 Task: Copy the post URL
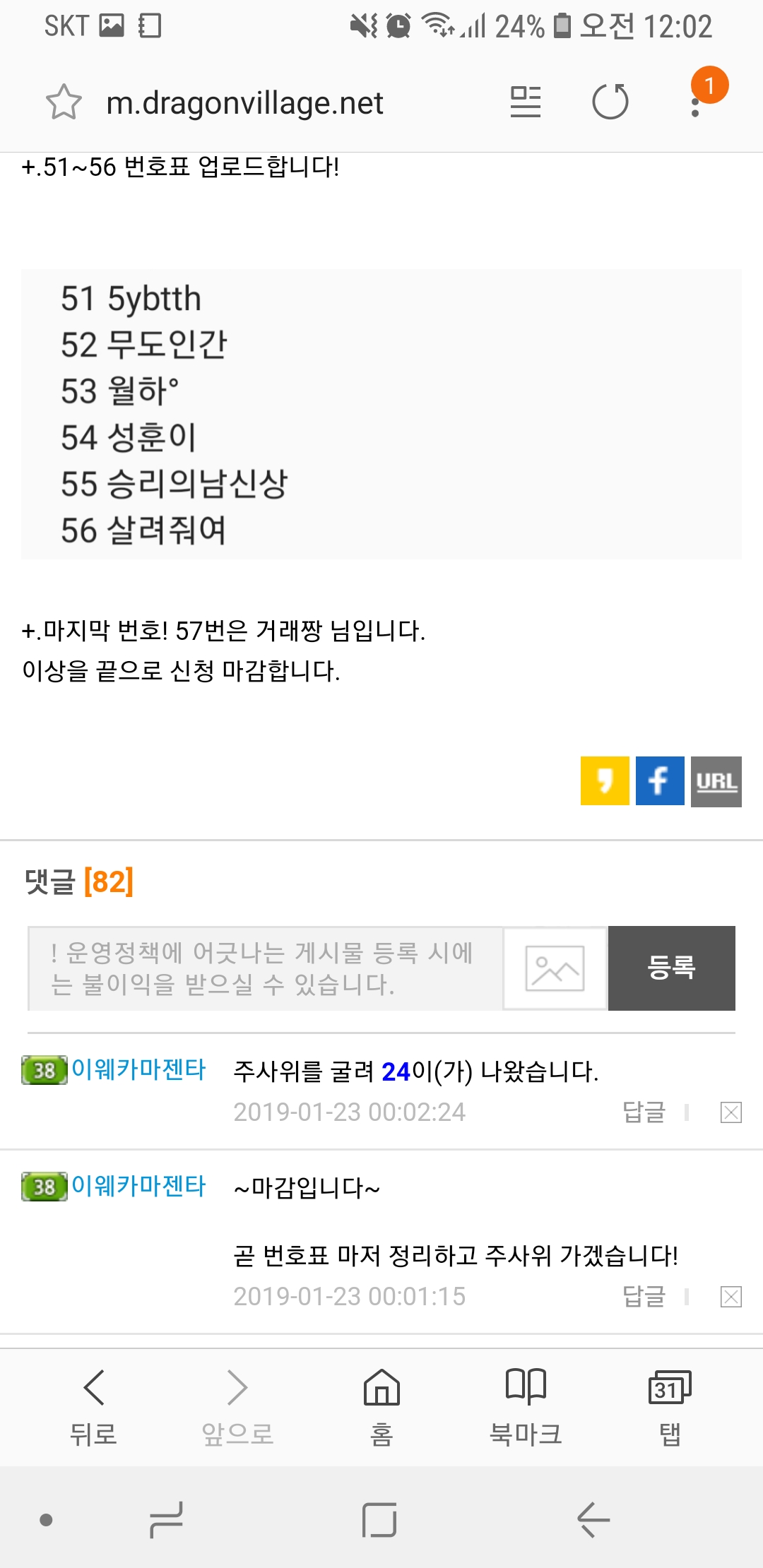[x=716, y=780]
